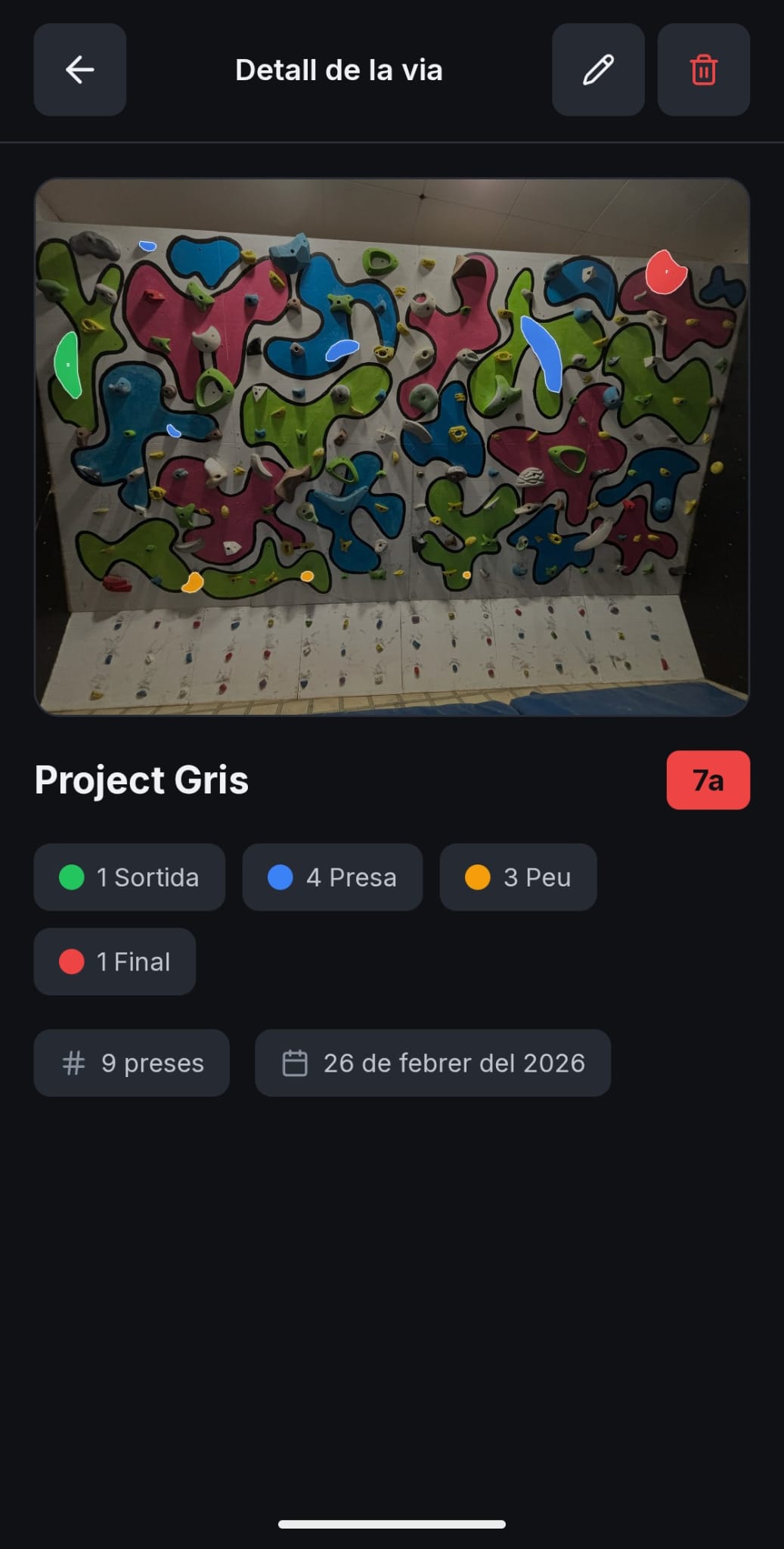The image size is (784, 1549).
Task: Toggle the 4 Presa chip
Action: (332, 877)
